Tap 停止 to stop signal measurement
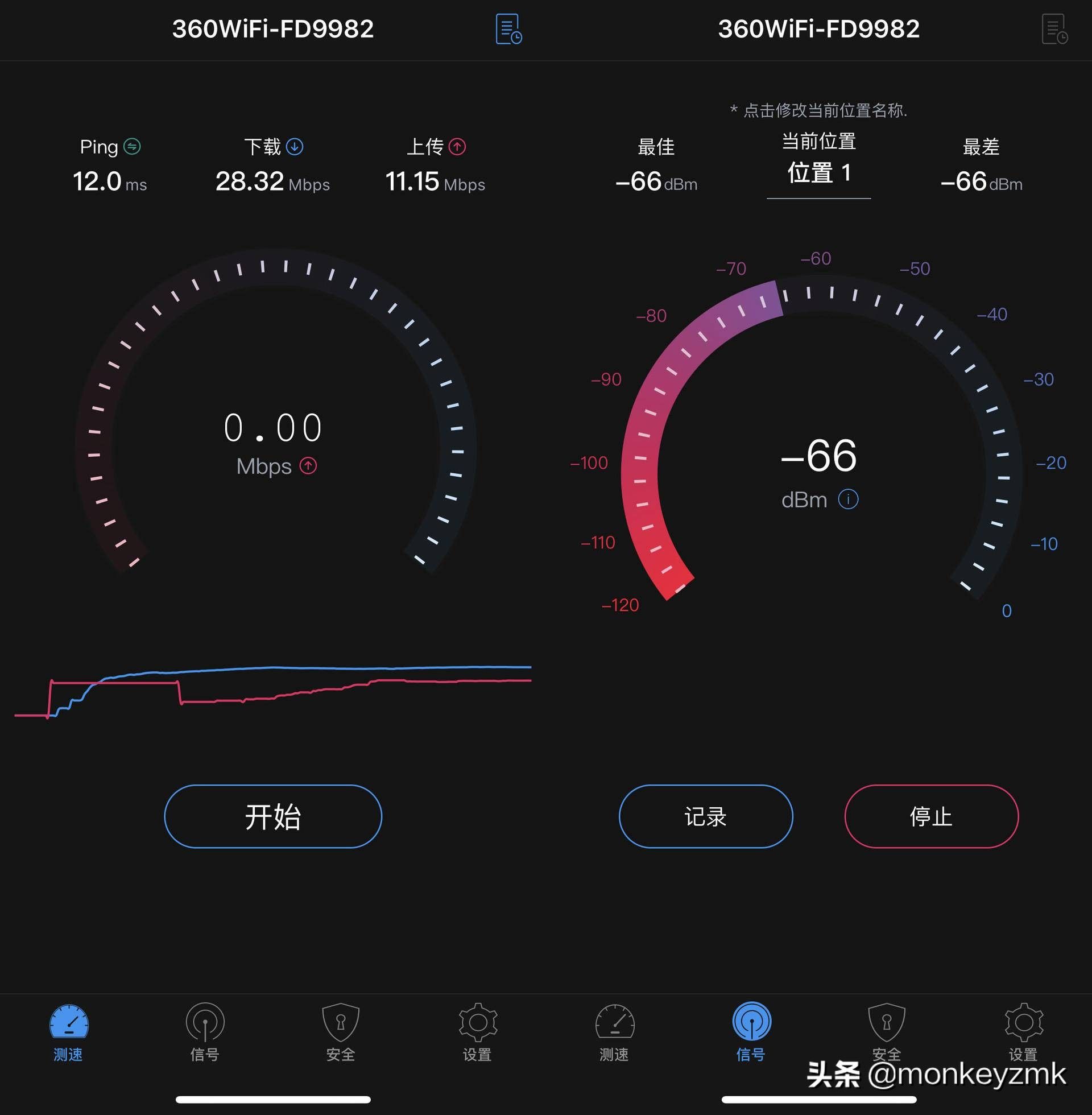Screen dimensions: 1092x1115 [931, 816]
